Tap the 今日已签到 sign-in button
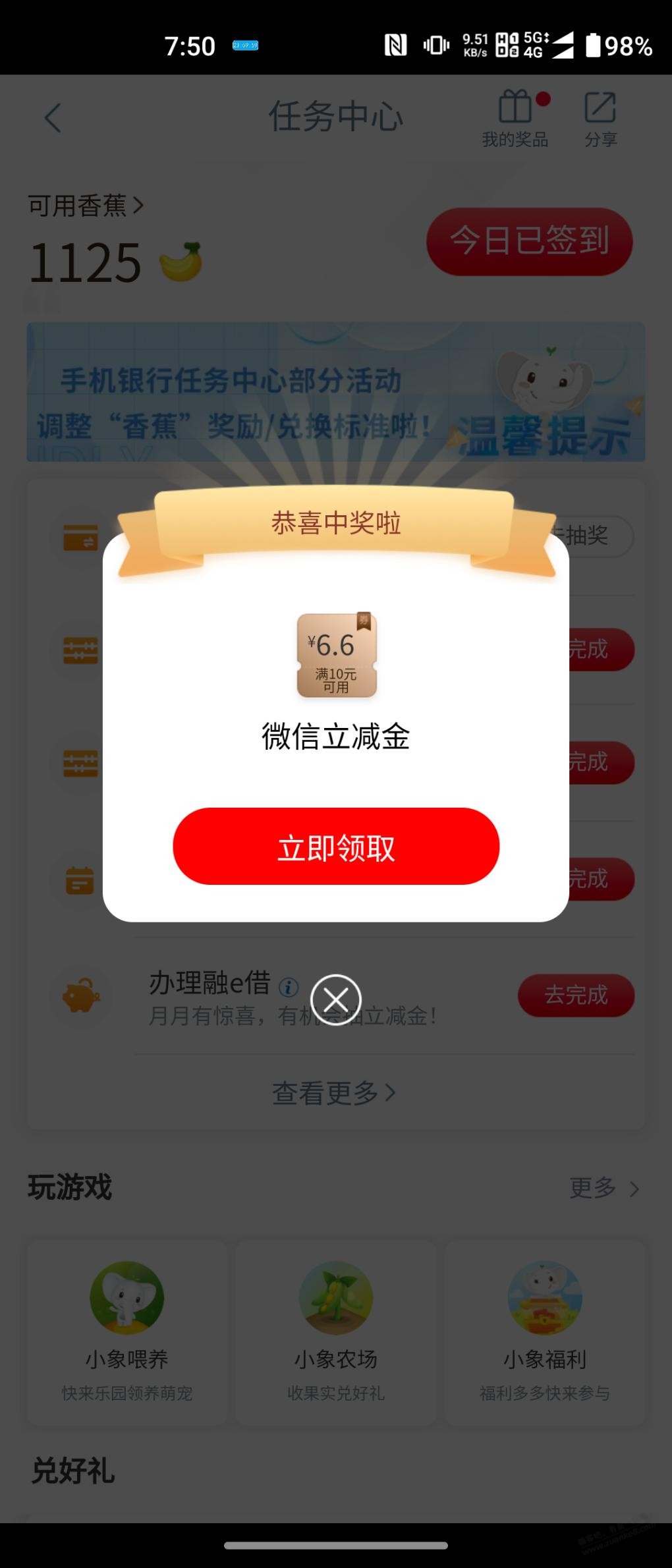This screenshot has width=672, height=1568. pyautogui.click(x=529, y=241)
